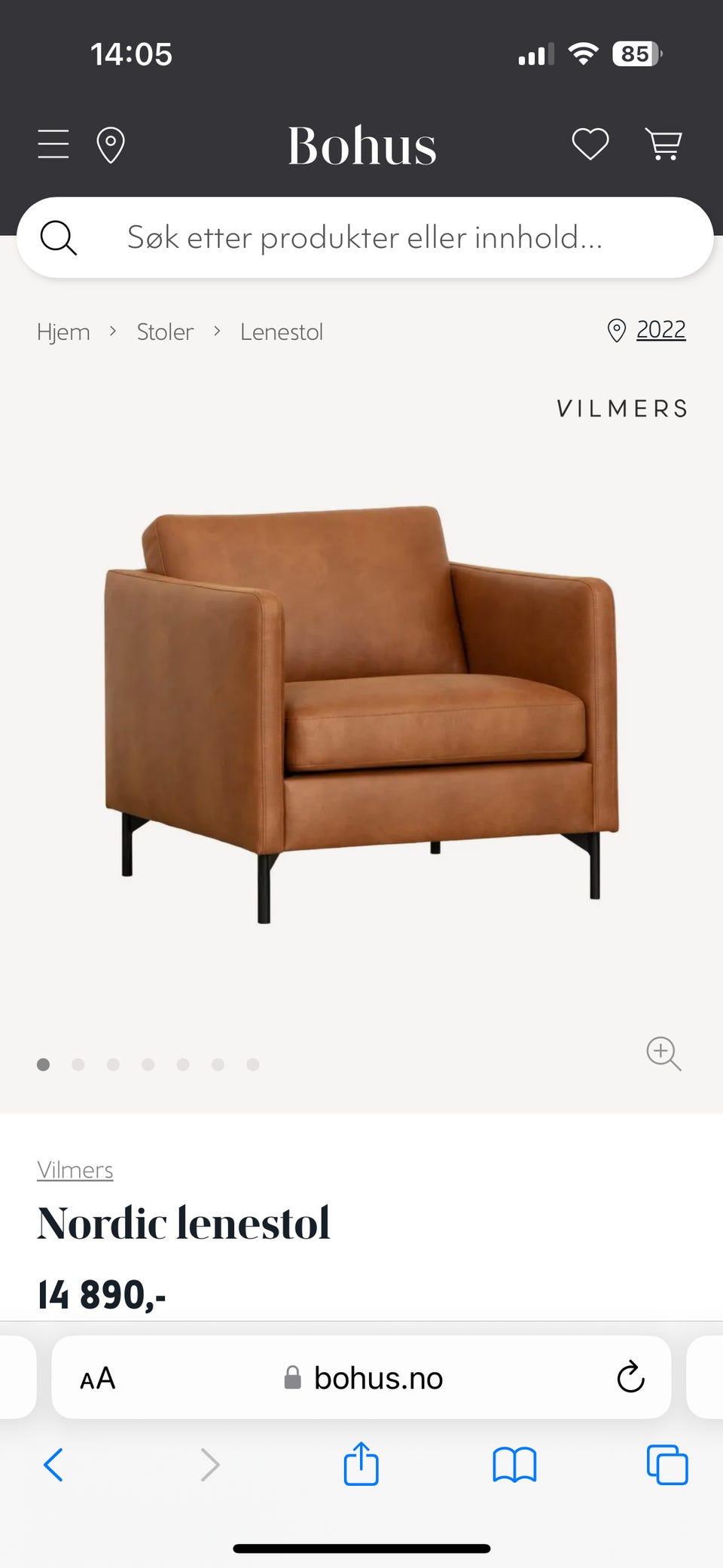Tap the product search field
This screenshot has width=723, height=1568.
pos(365,237)
